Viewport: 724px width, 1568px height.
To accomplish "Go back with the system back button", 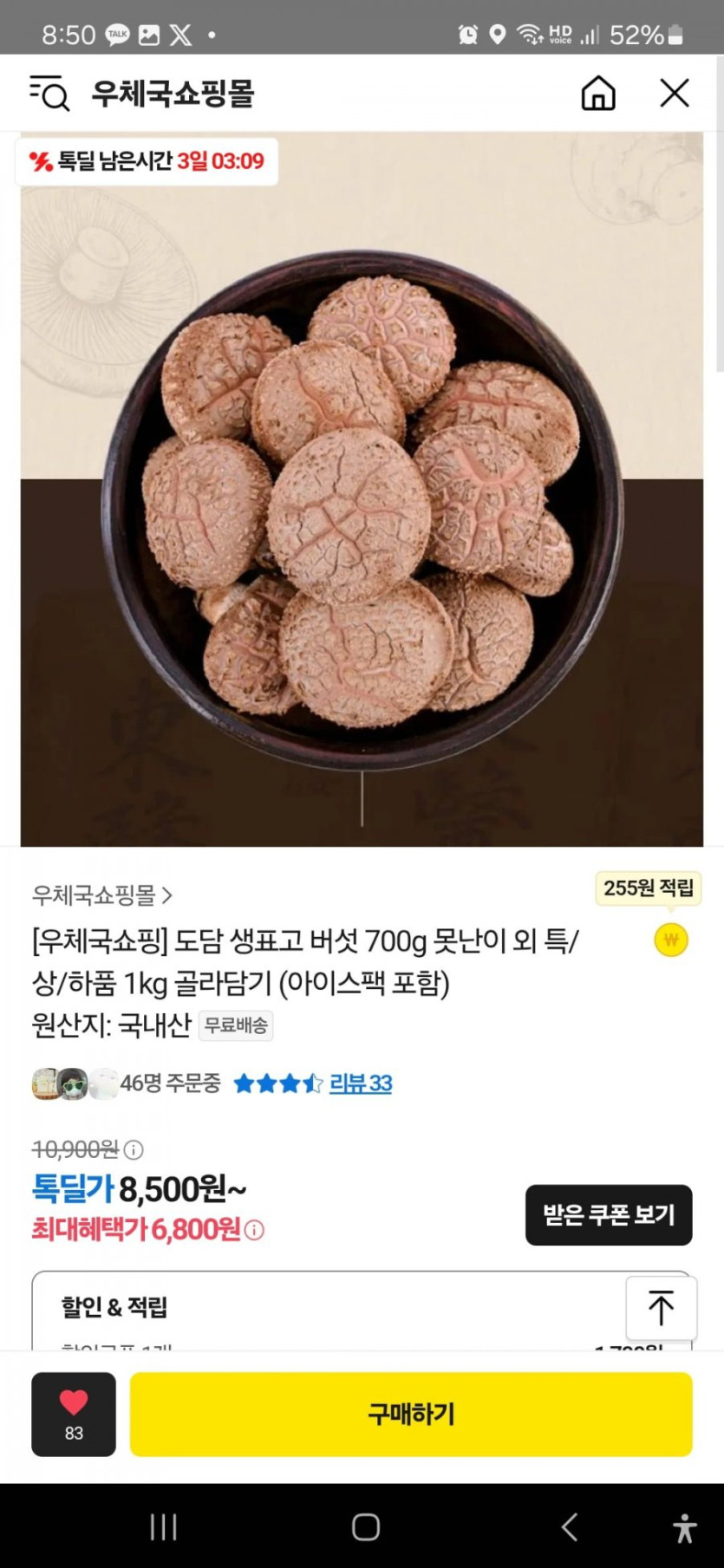I will (x=569, y=1526).
